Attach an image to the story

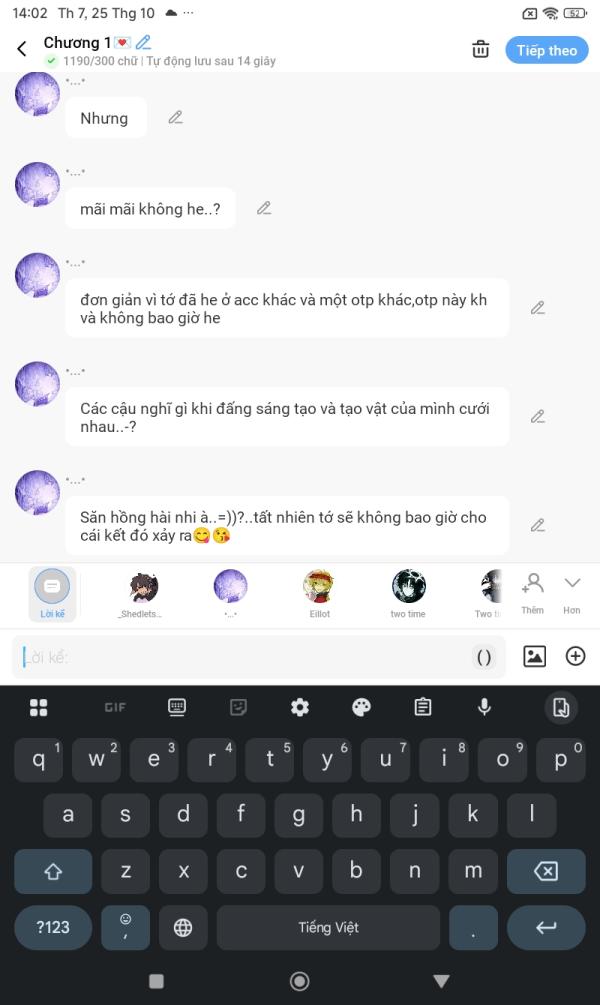point(535,656)
